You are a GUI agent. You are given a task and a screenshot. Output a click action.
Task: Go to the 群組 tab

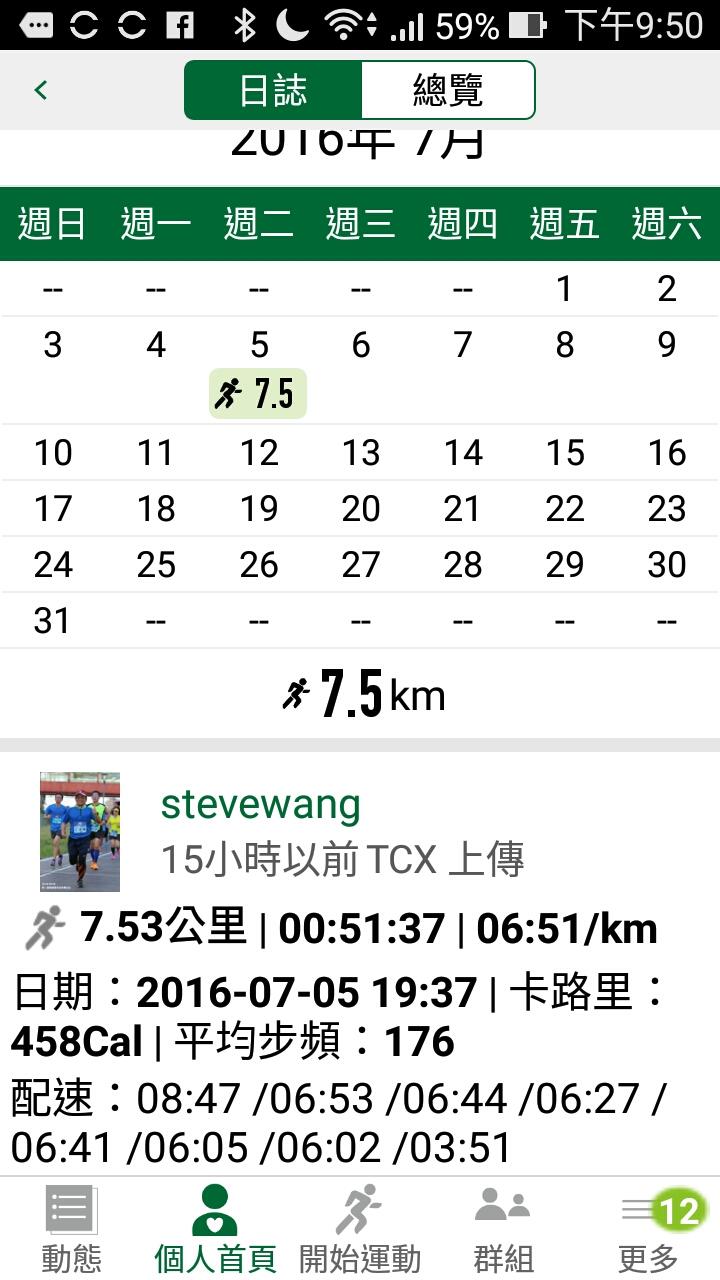pyautogui.click(x=503, y=1229)
